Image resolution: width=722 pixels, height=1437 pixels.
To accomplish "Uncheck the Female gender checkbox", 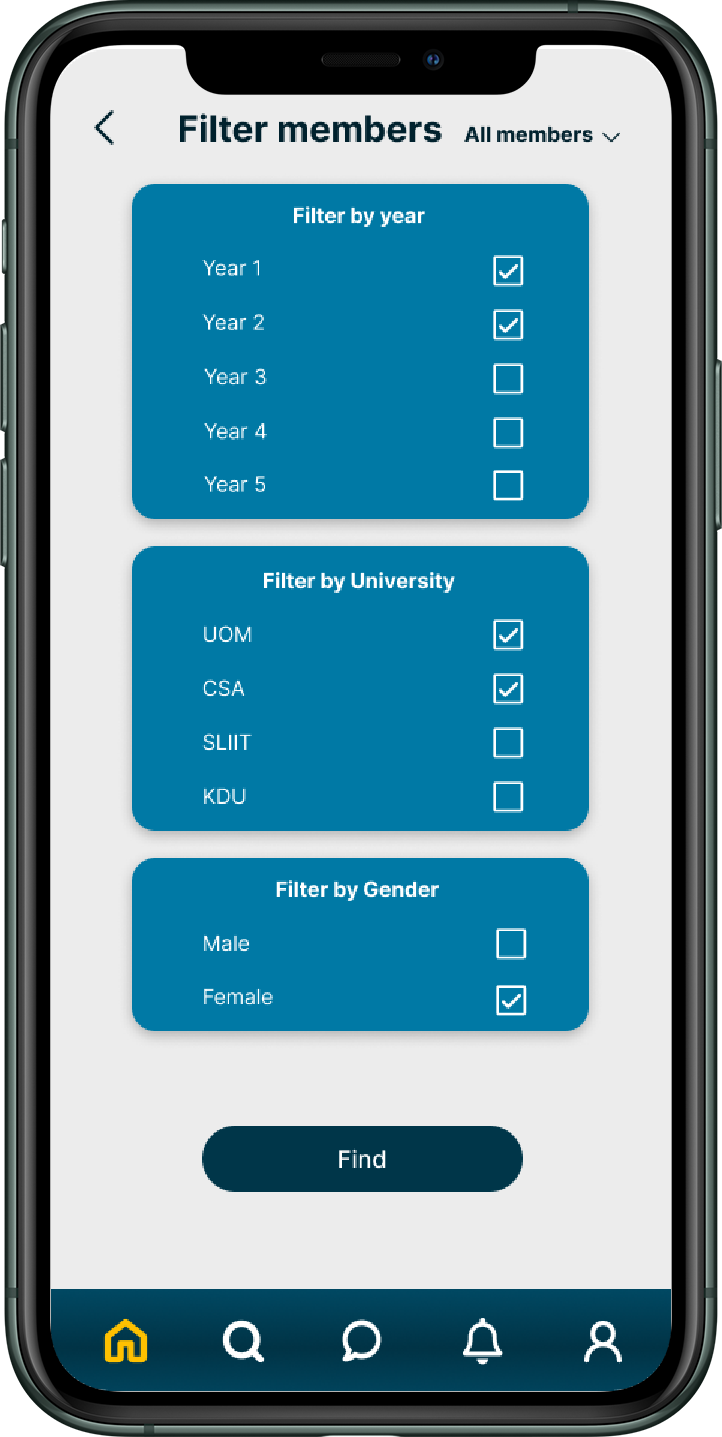I will point(511,1000).
